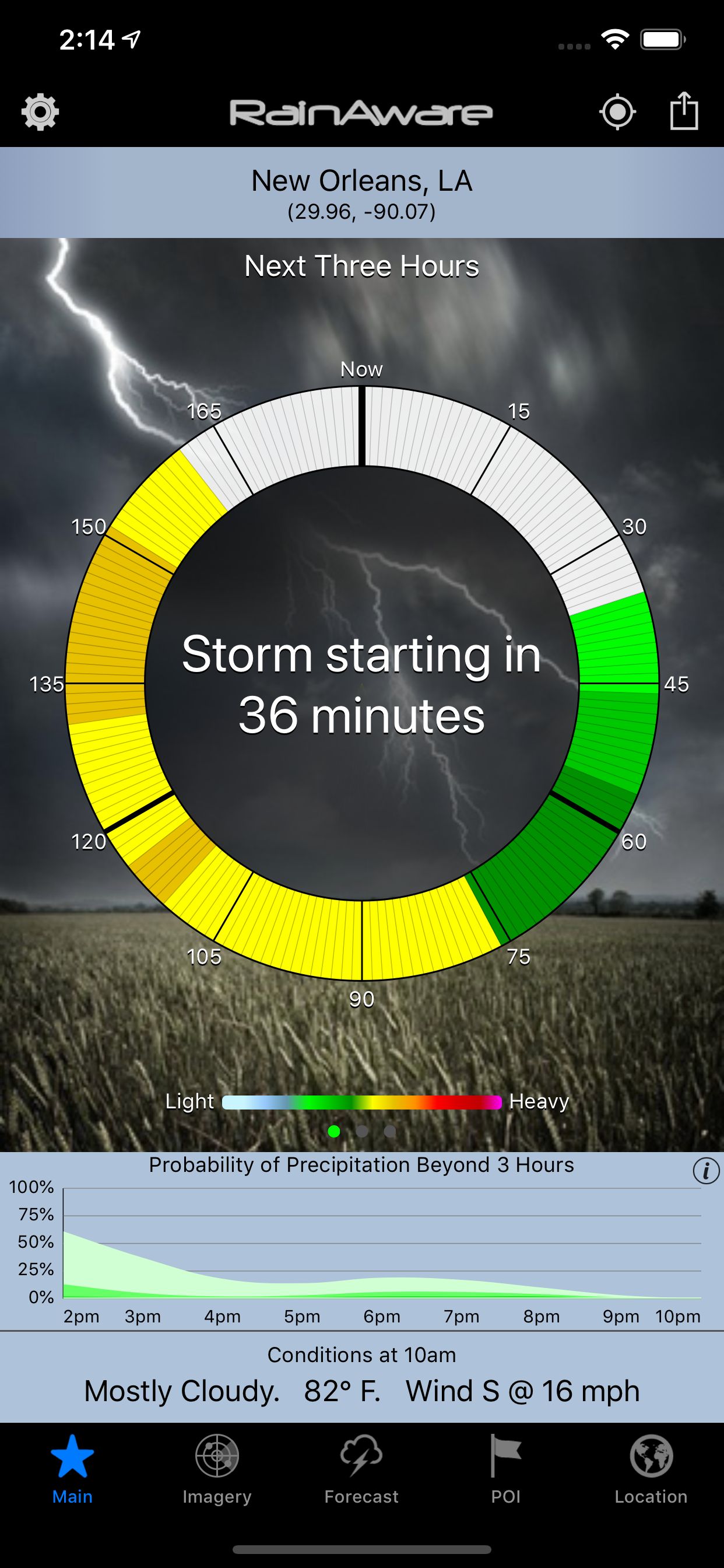Recenter using the location target icon
This screenshot has height=1568, width=724.
coord(618,112)
